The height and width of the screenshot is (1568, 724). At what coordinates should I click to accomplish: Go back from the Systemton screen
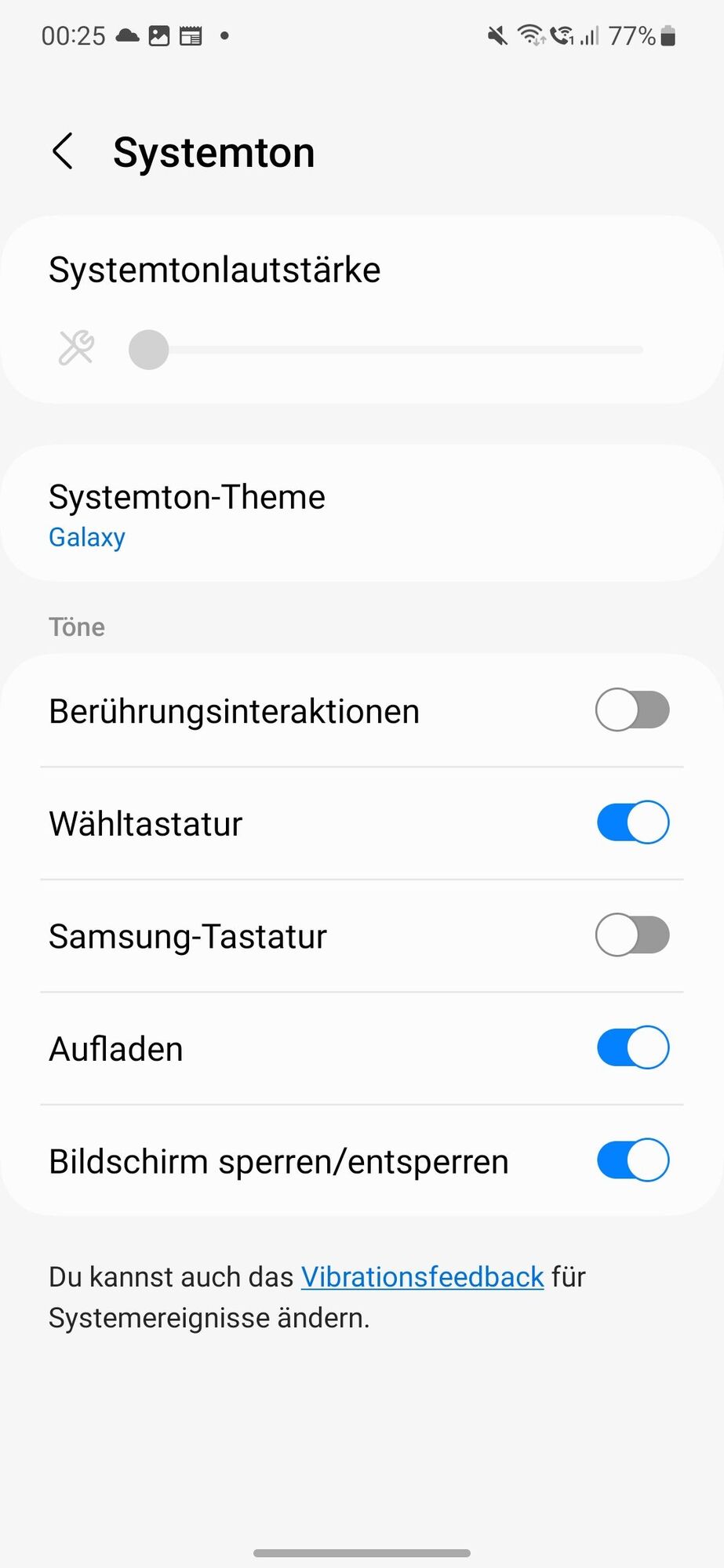[63, 151]
